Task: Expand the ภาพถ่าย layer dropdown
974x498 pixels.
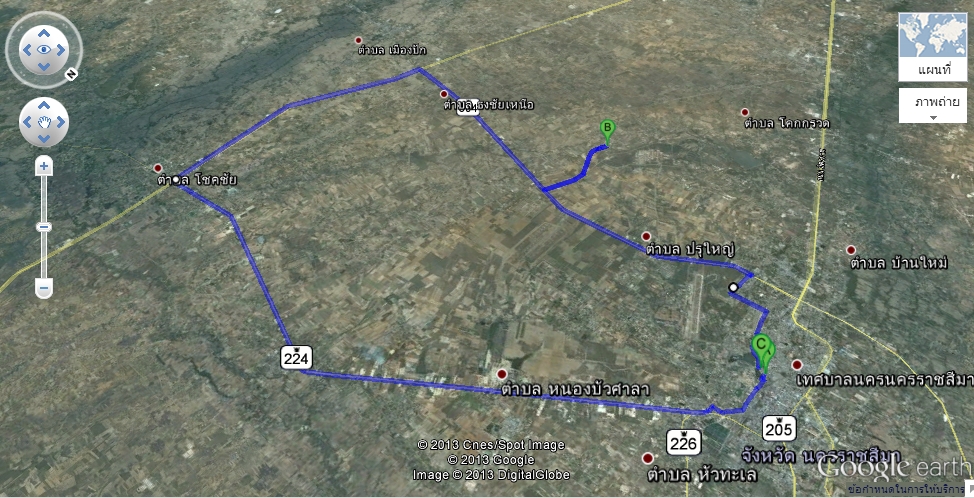Action: [x=932, y=105]
